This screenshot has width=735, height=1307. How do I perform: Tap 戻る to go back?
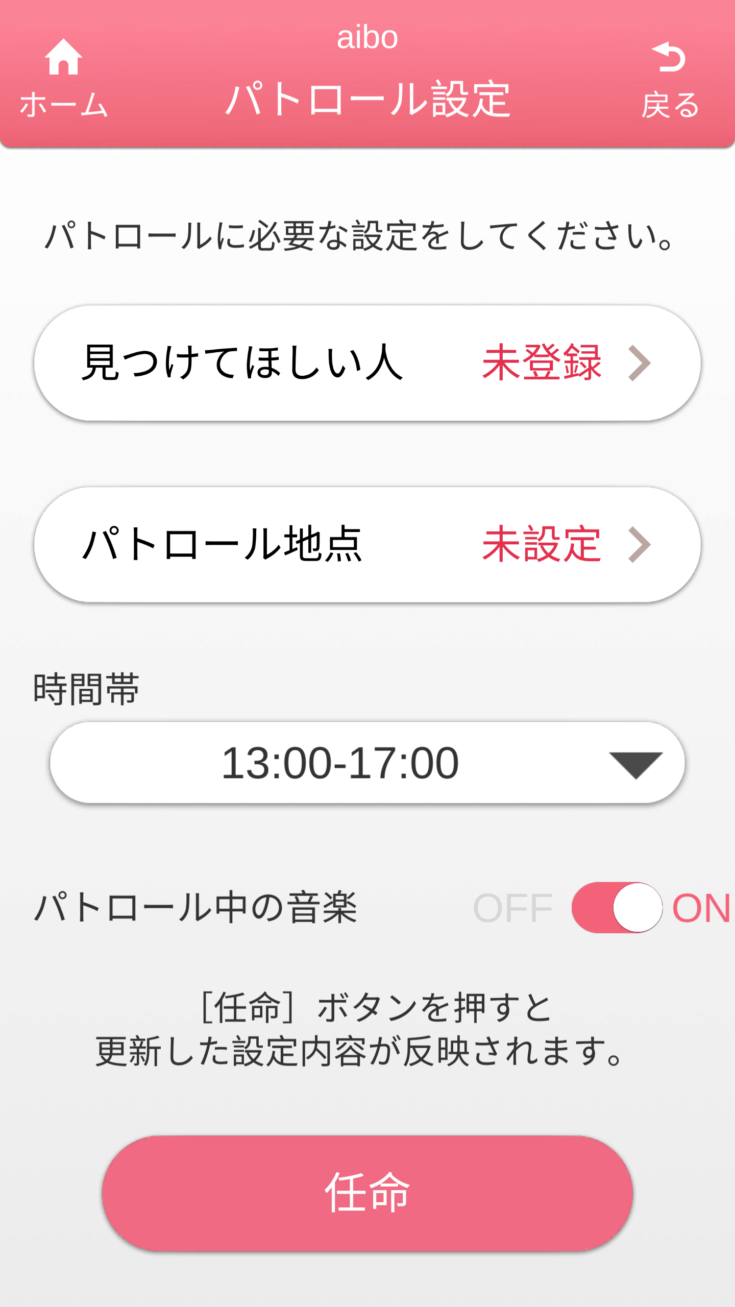coord(669,78)
